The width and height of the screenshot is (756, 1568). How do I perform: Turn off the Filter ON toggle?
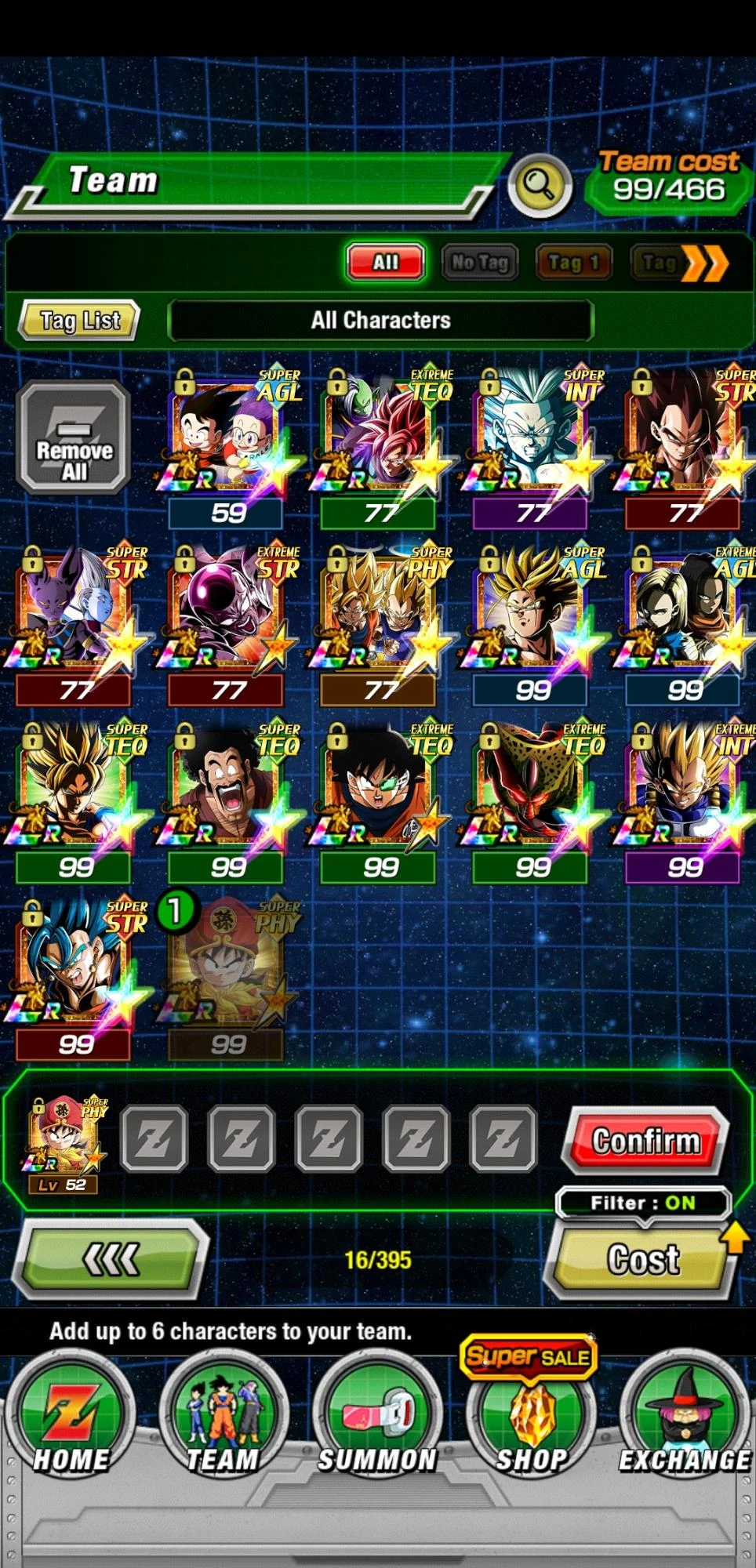tap(643, 1202)
